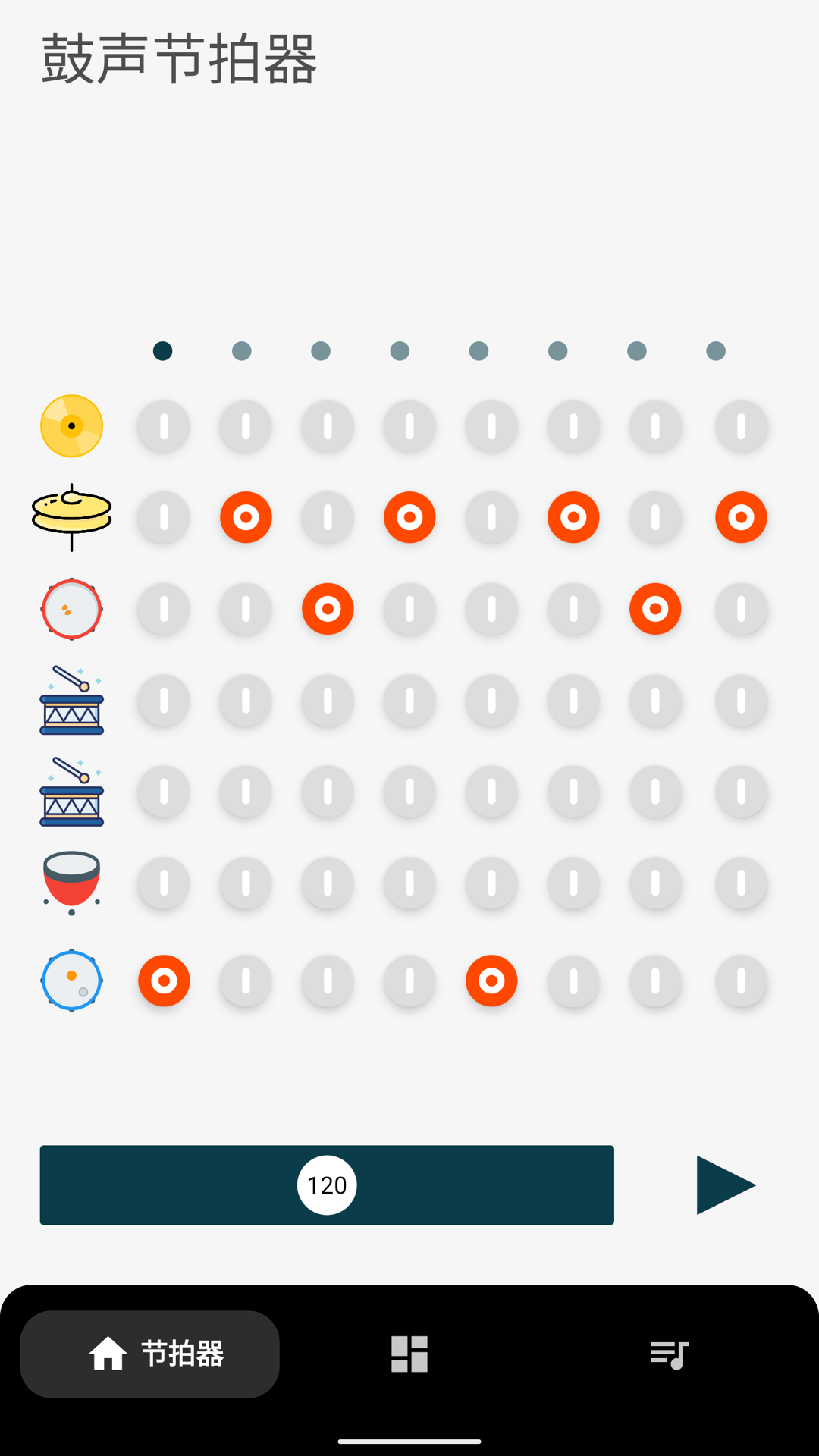Image resolution: width=819 pixels, height=1456 pixels.
Task: Disable first beat on the blue bass drum row
Action: coord(164,981)
